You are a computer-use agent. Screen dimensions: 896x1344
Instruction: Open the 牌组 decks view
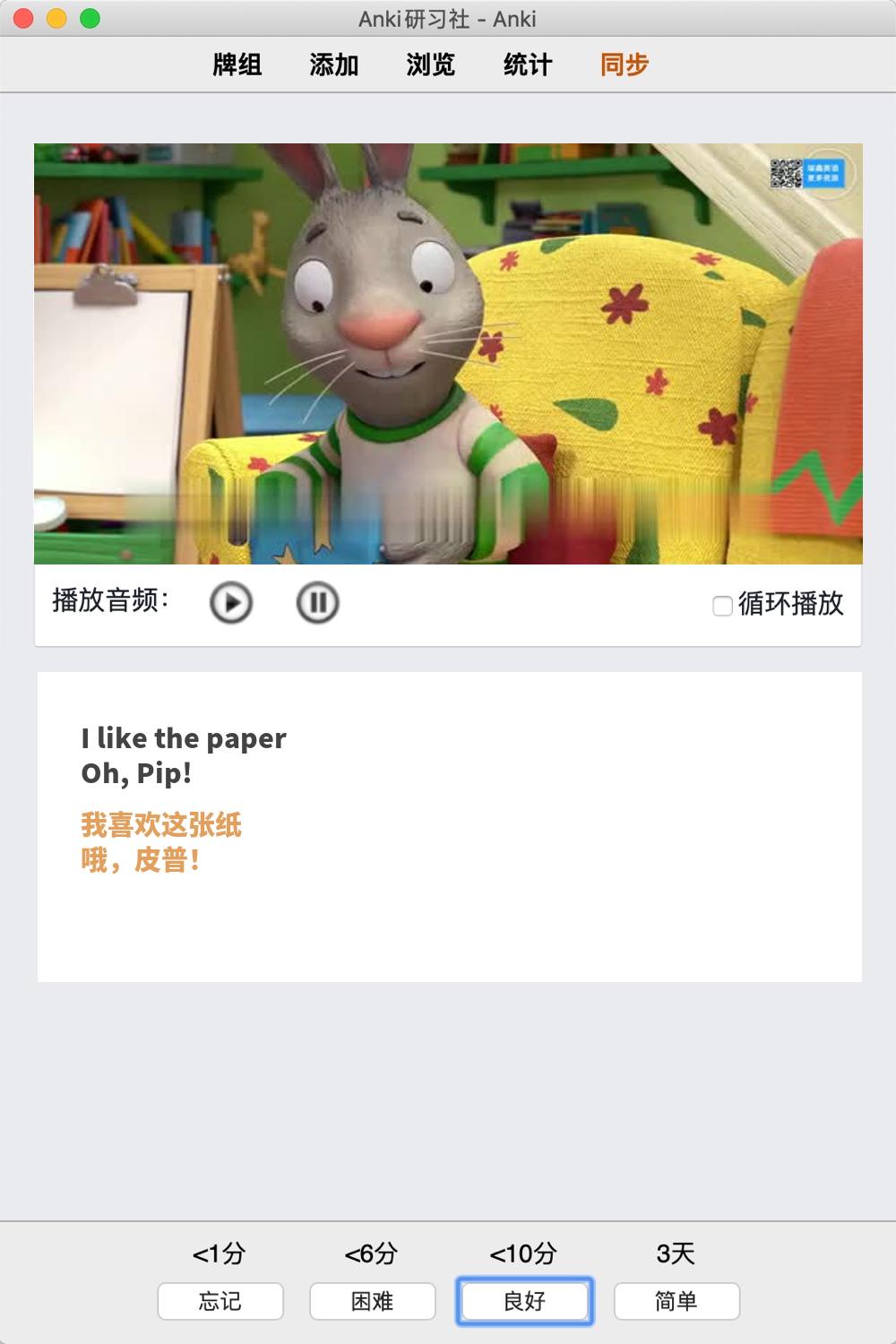click(x=237, y=65)
